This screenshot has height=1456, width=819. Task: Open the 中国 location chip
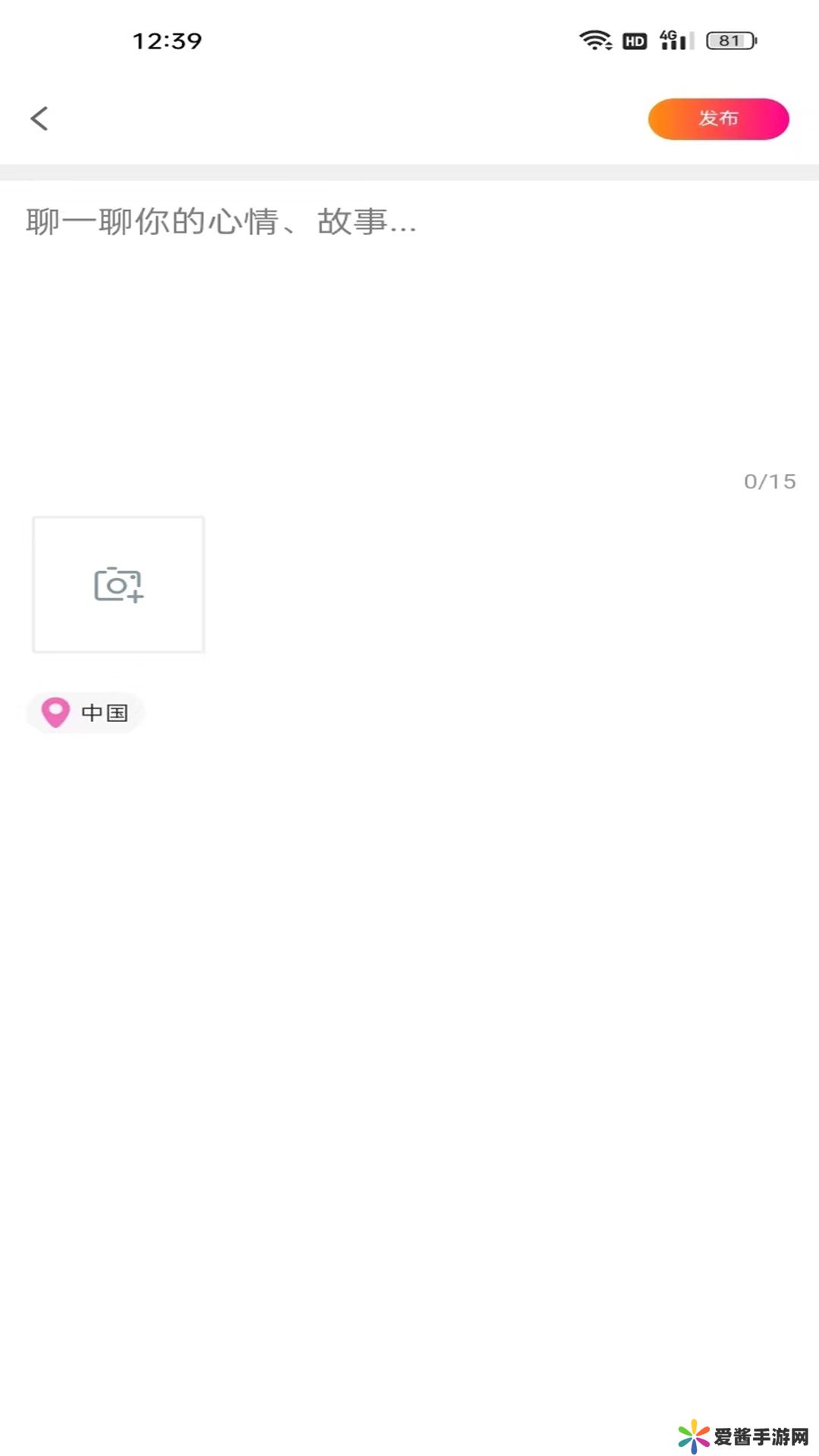85,713
